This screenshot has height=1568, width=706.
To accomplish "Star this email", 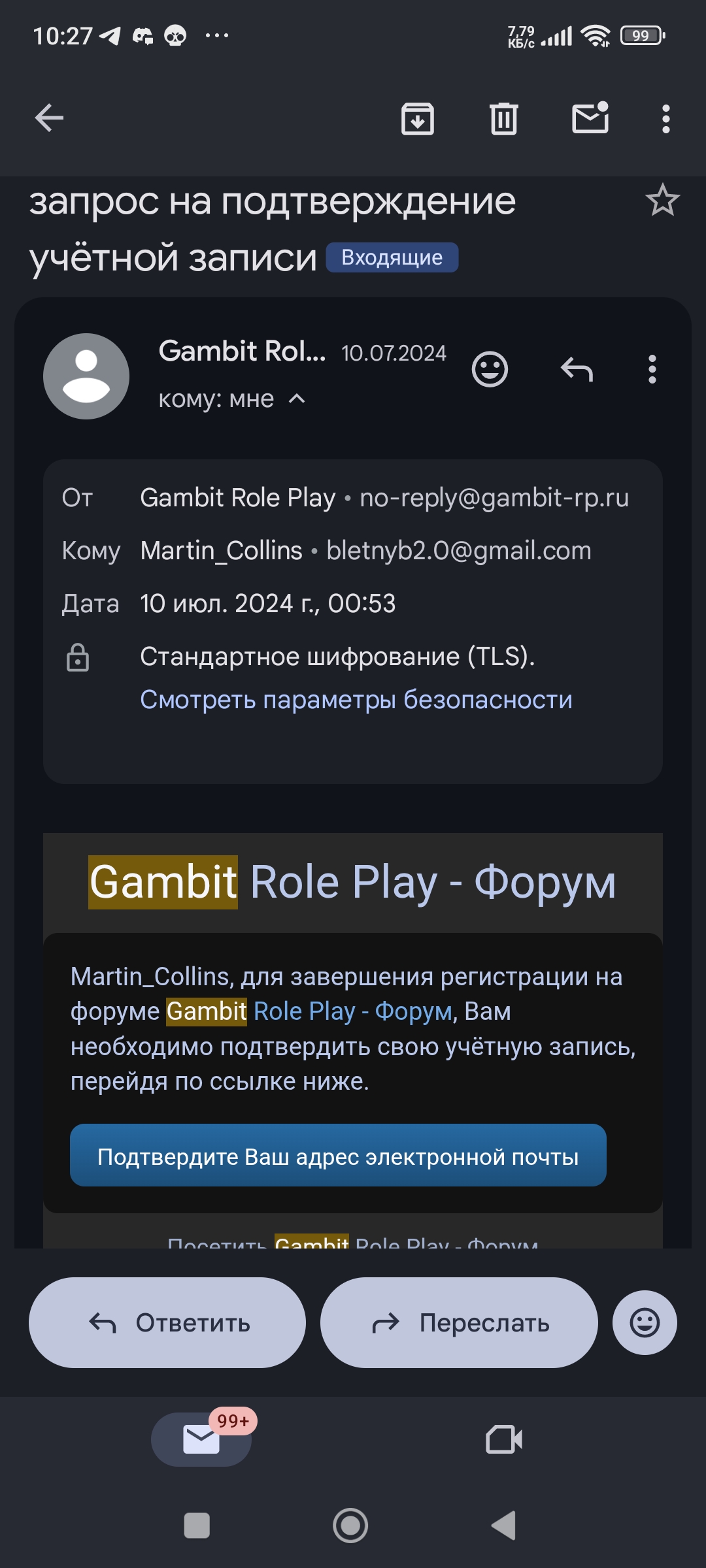I will coord(662,200).
